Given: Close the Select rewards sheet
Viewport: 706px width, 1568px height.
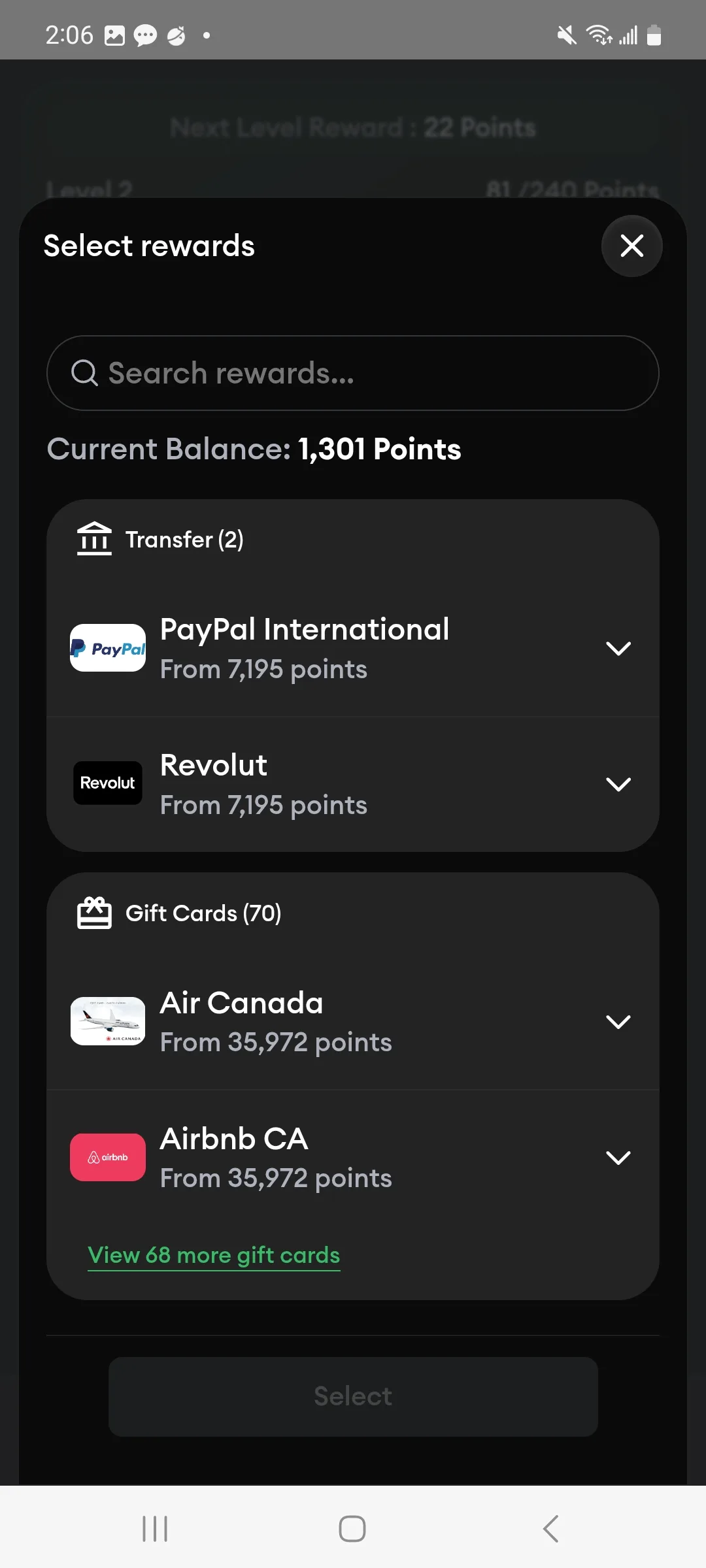Looking at the screenshot, I should pos(631,246).
